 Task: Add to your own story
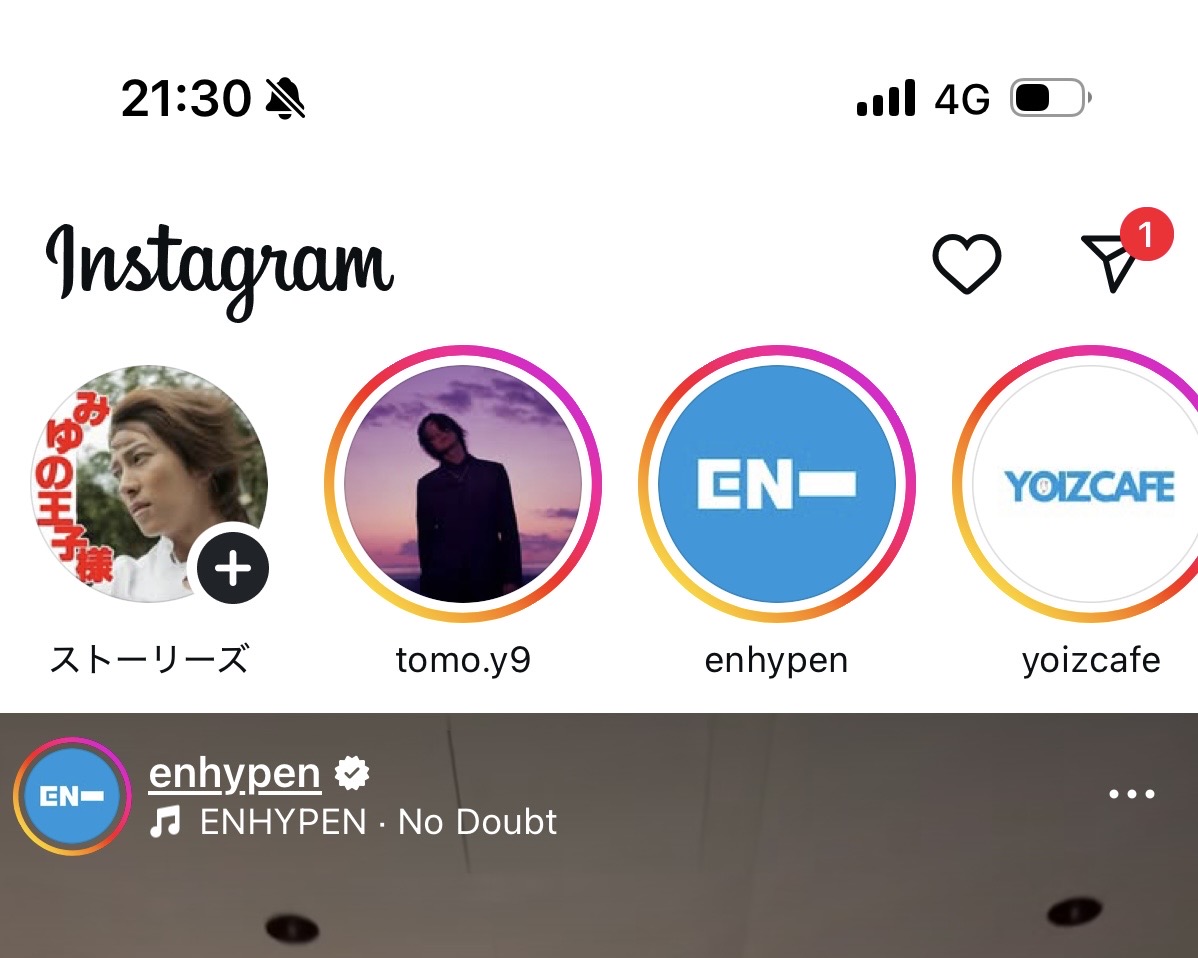pyautogui.click(x=232, y=569)
